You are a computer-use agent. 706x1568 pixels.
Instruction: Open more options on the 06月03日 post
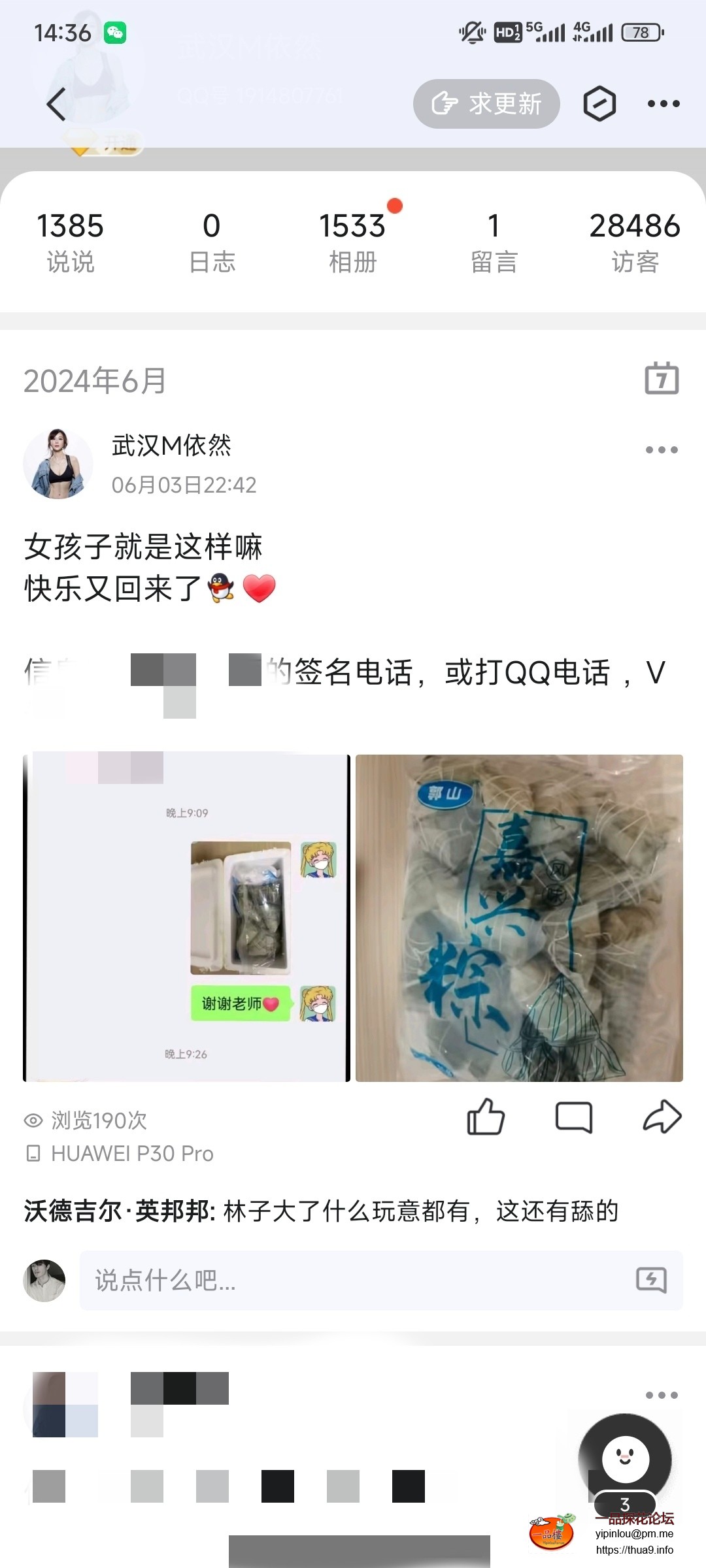tap(661, 449)
